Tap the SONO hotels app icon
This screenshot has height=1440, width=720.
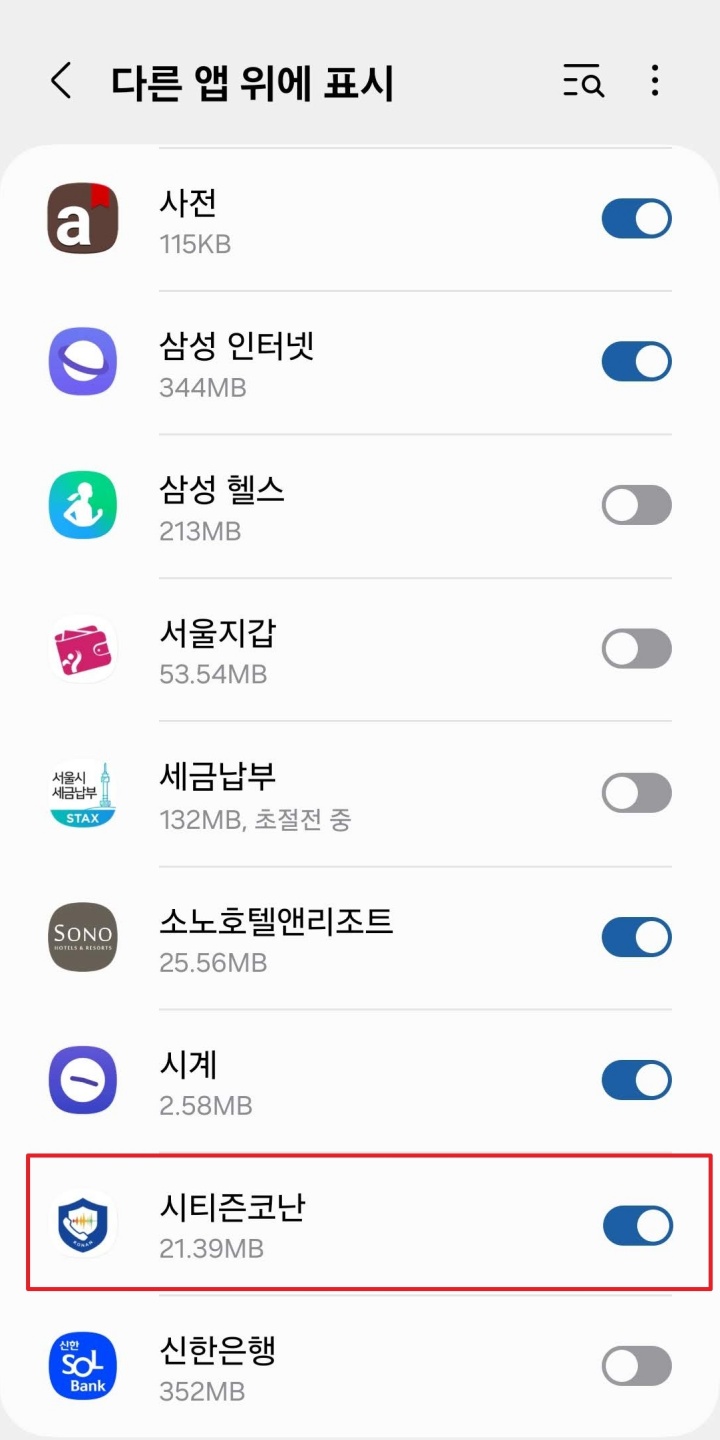(x=83, y=937)
